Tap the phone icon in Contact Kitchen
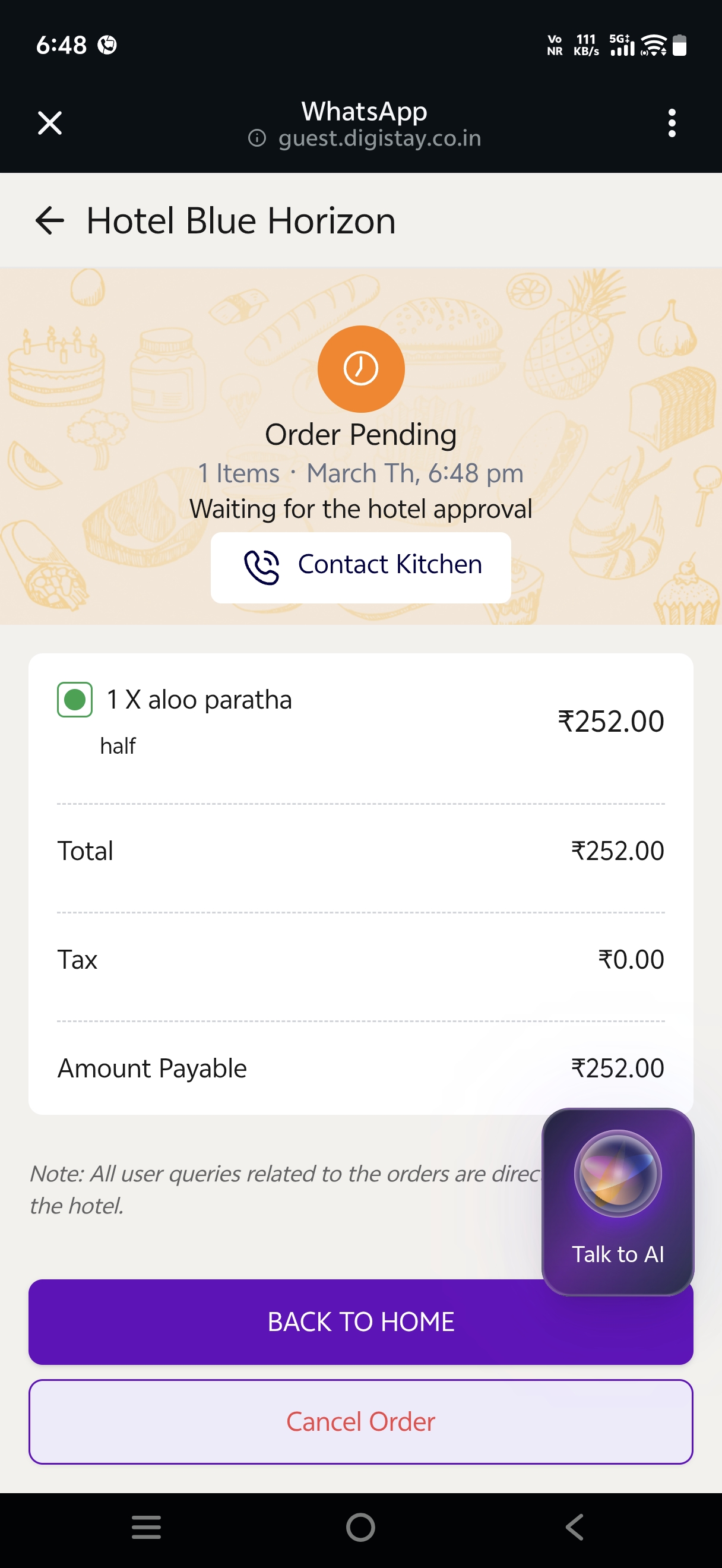This screenshot has width=722, height=1568. [263, 566]
